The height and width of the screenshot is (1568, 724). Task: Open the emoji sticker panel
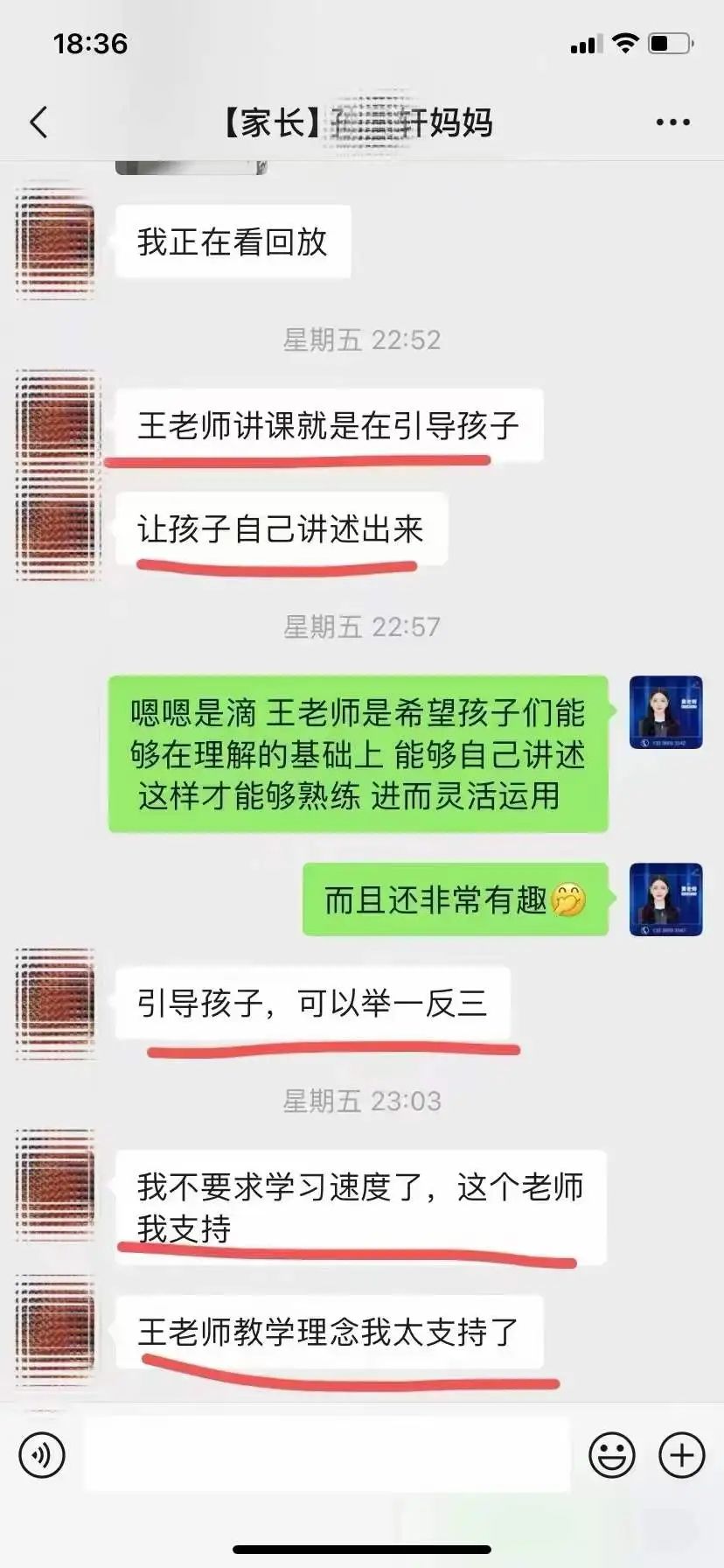point(611,1455)
